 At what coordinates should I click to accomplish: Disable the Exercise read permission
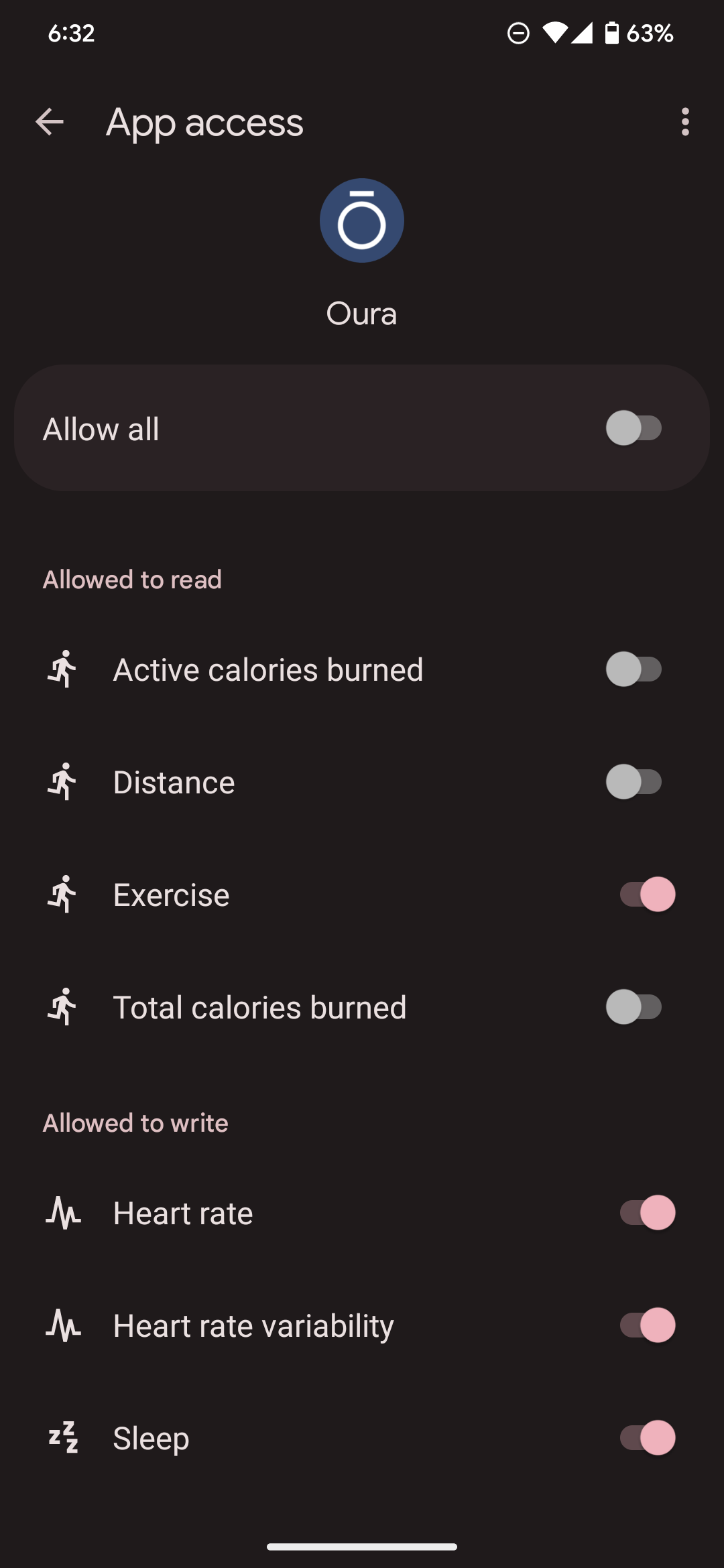pos(647,895)
